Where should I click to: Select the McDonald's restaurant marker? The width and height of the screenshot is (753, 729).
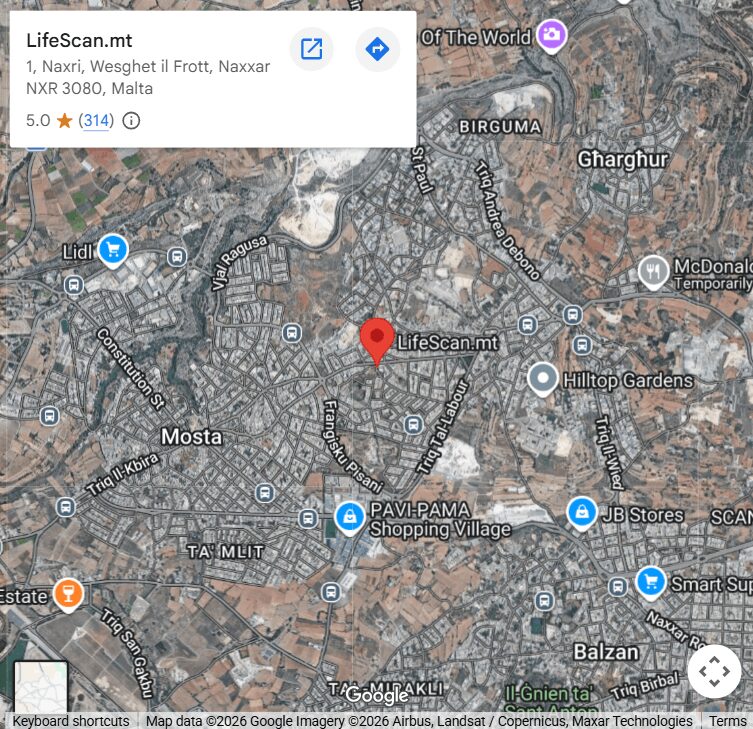pyautogui.click(x=653, y=271)
